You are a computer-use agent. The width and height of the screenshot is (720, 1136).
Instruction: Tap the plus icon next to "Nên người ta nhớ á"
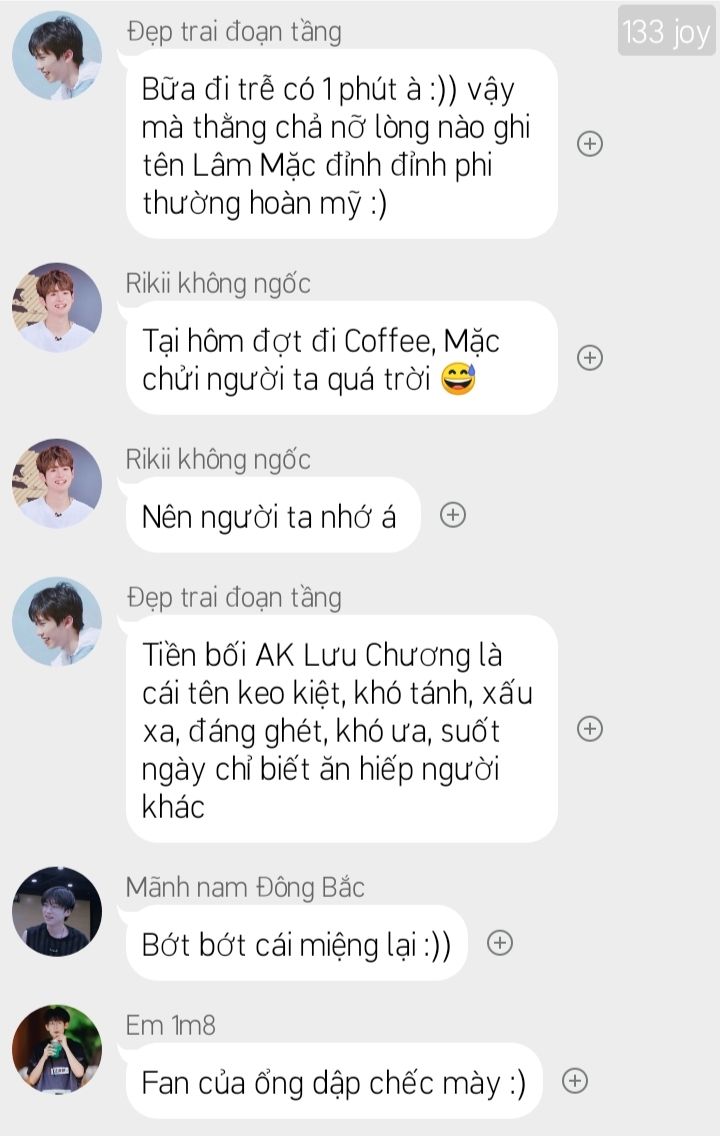(453, 515)
